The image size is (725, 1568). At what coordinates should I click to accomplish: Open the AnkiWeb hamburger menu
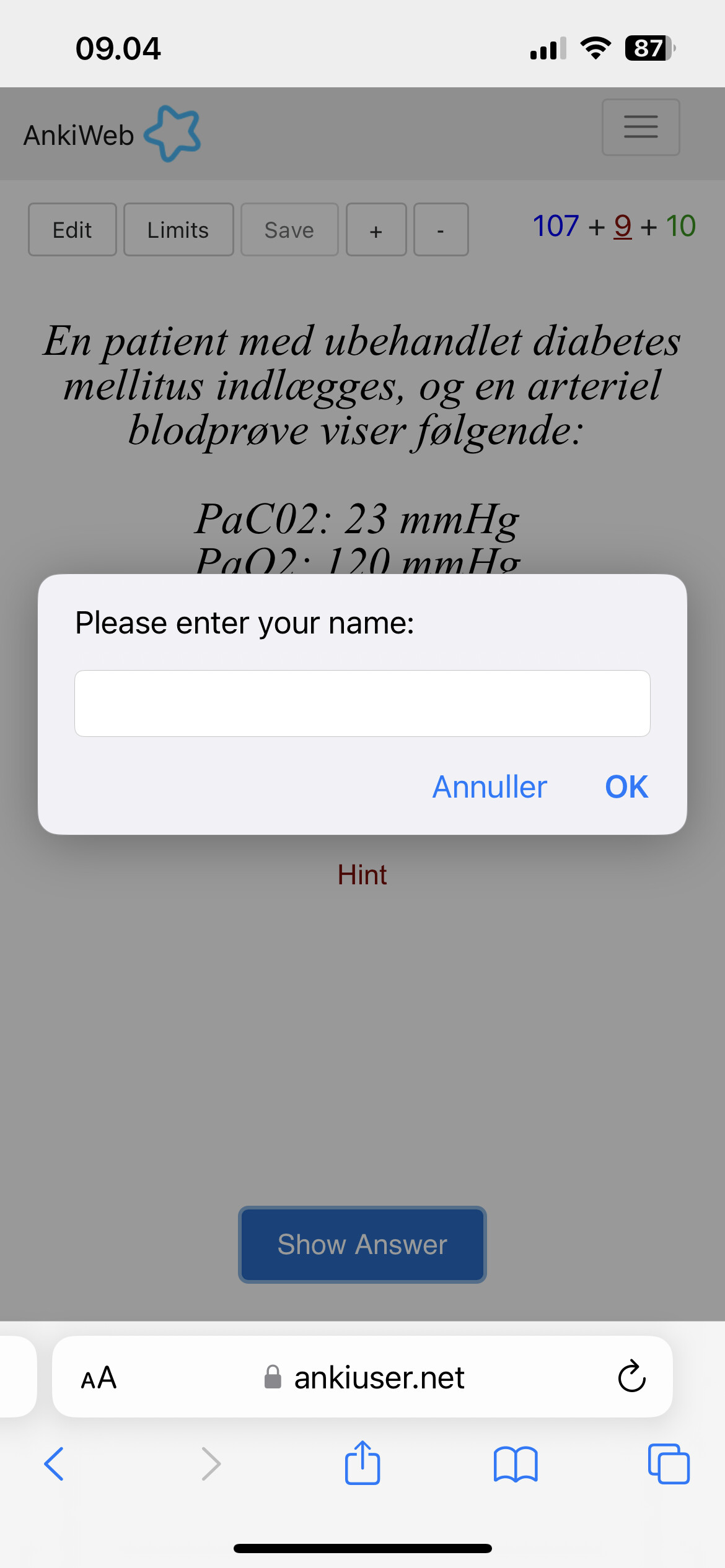pyautogui.click(x=641, y=127)
